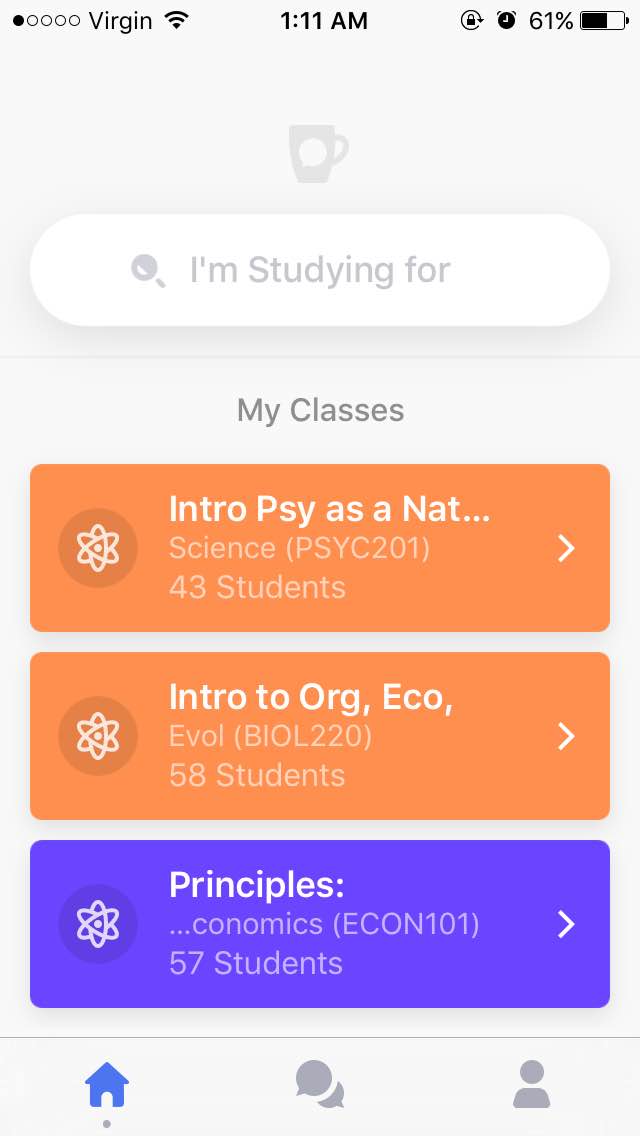Switch to the chat messages tab
The image size is (640, 1136).
320,1085
